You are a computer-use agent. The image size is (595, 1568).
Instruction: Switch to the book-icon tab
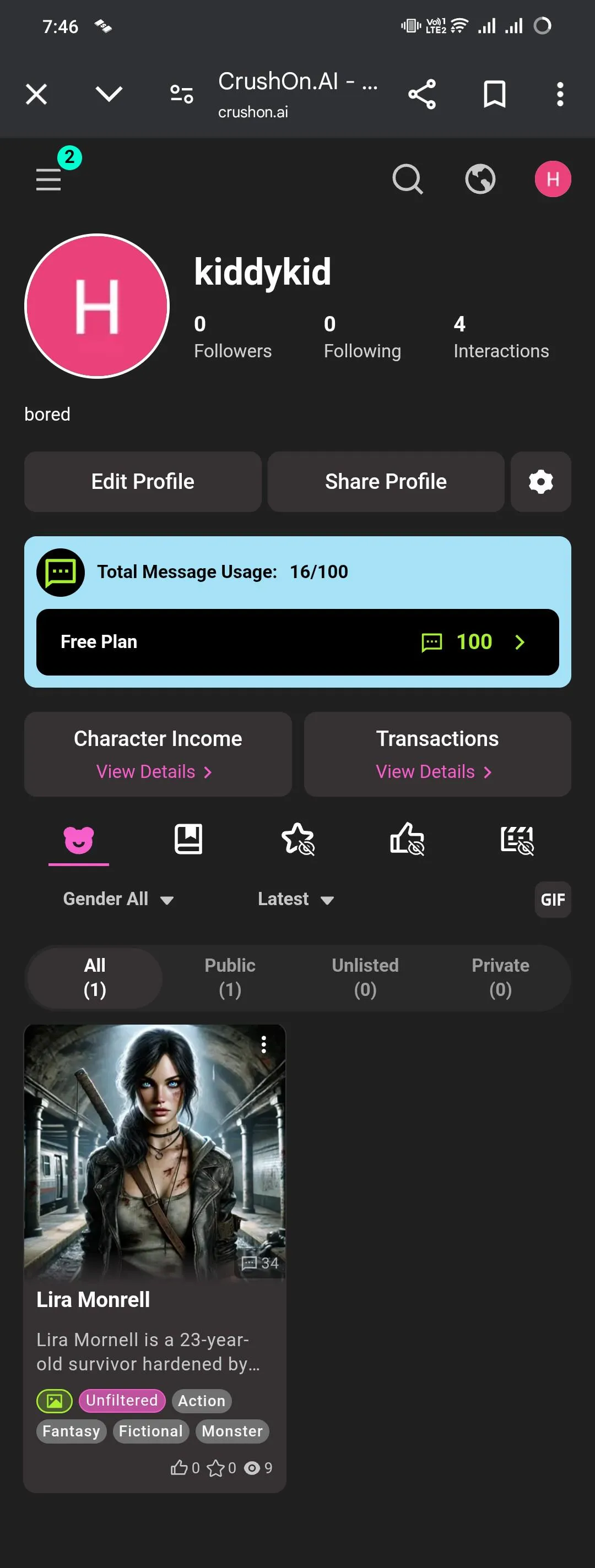point(188,840)
